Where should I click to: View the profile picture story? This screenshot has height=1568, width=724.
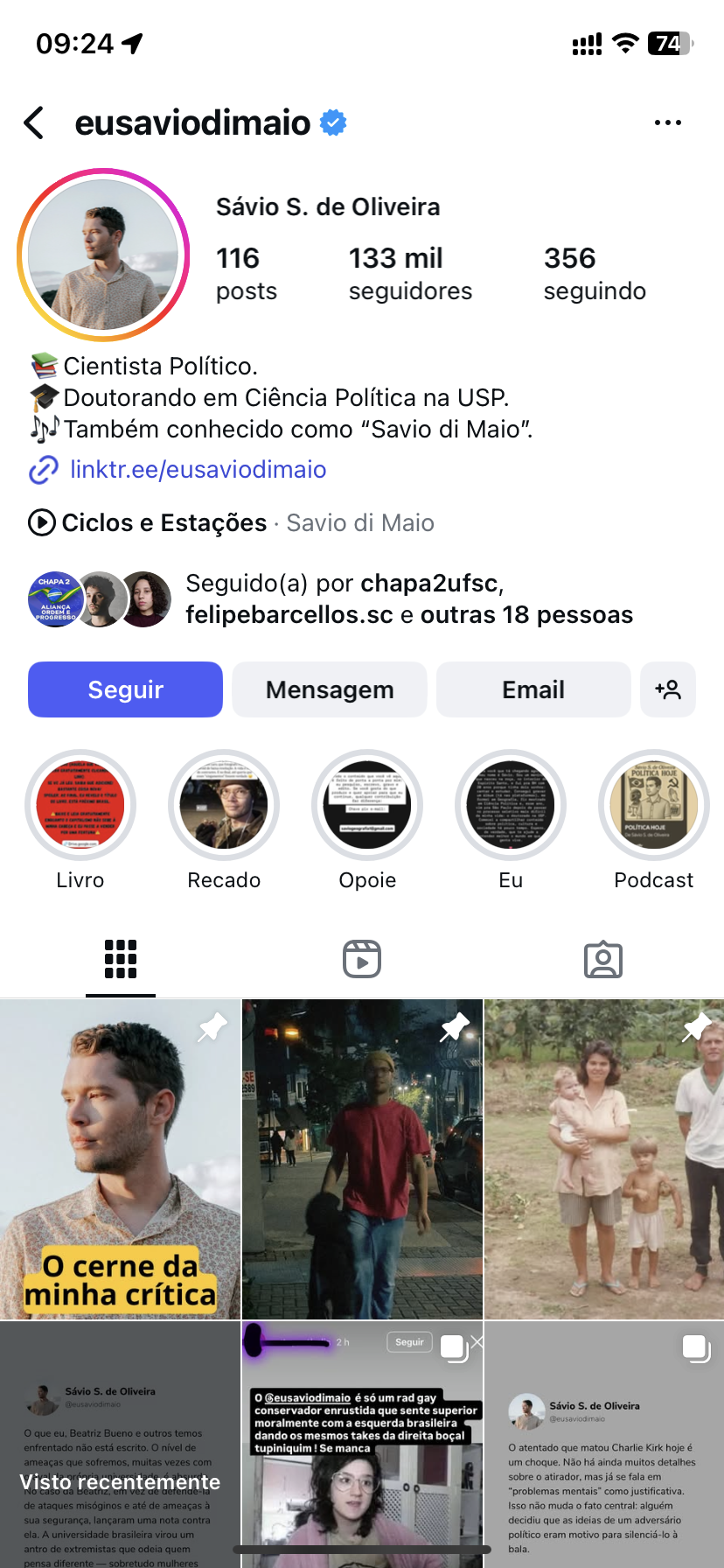pyautogui.click(x=103, y=255)
